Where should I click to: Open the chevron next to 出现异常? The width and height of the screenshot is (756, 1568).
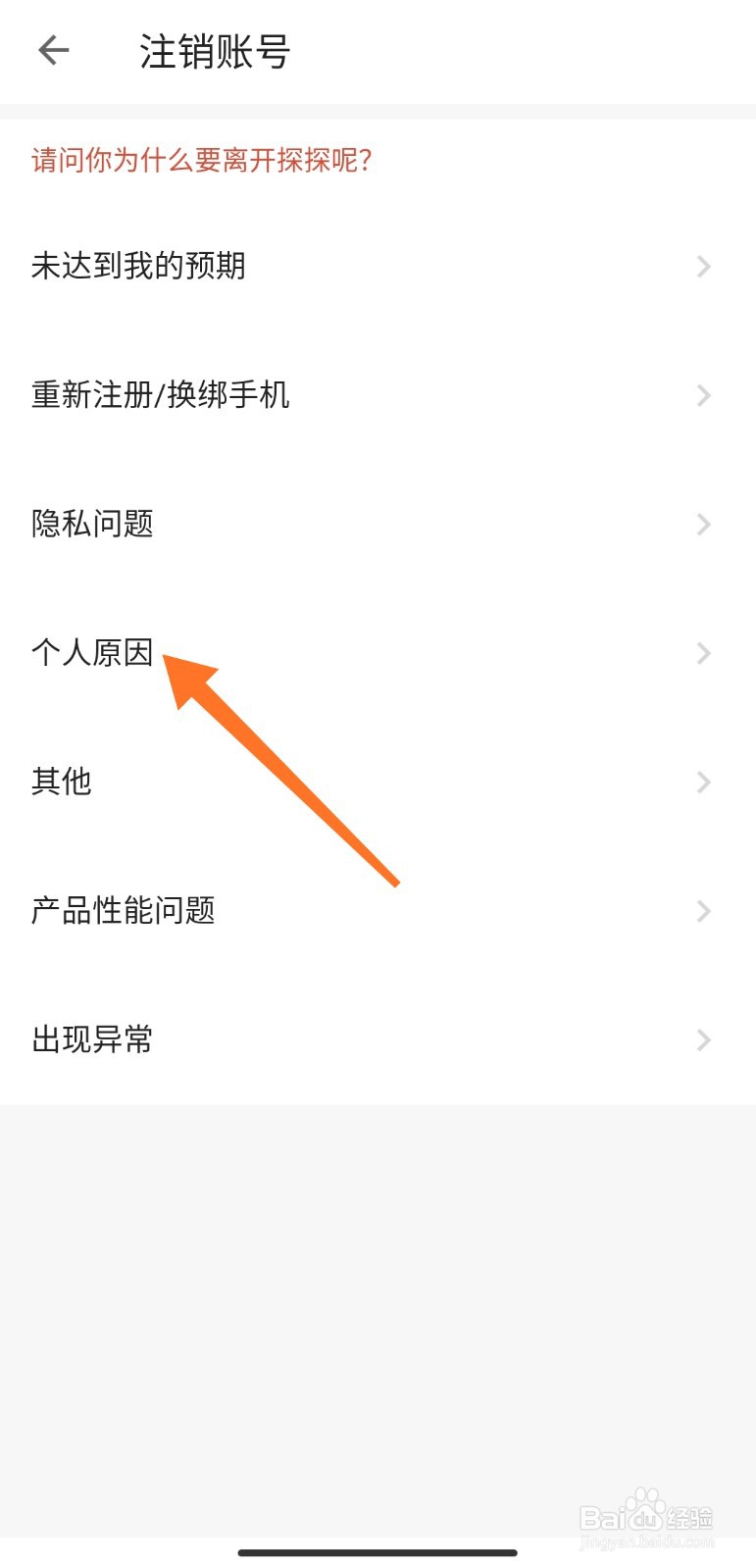[x=702, y=1039]
